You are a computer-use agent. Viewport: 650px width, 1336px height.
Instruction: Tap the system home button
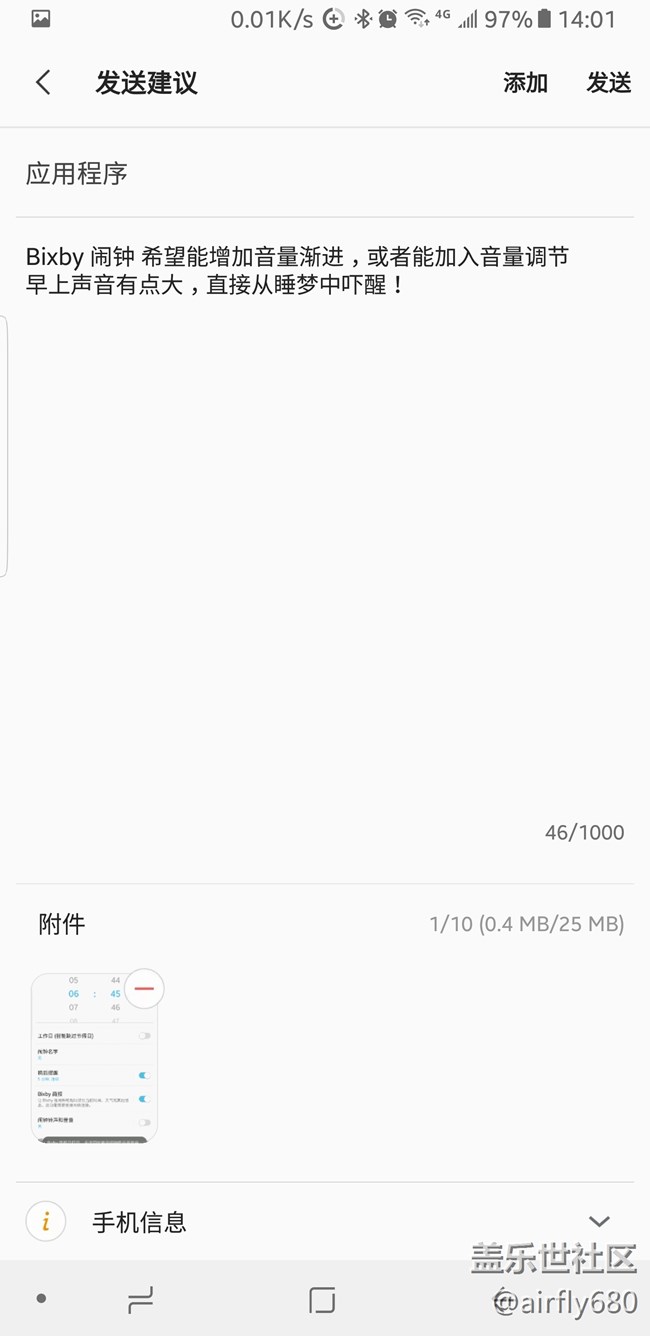(322, 1299)
